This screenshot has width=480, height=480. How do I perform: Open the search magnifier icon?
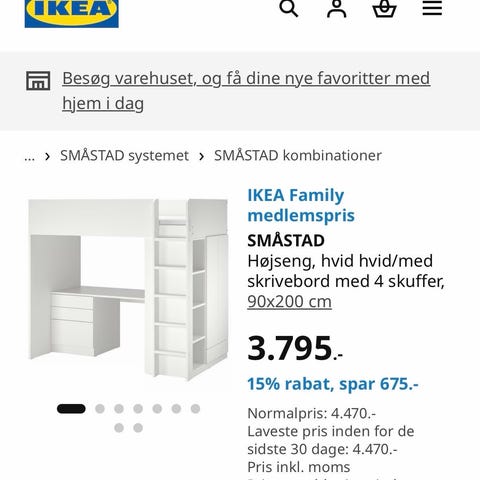pyautogui.click(x=288, y=8)
